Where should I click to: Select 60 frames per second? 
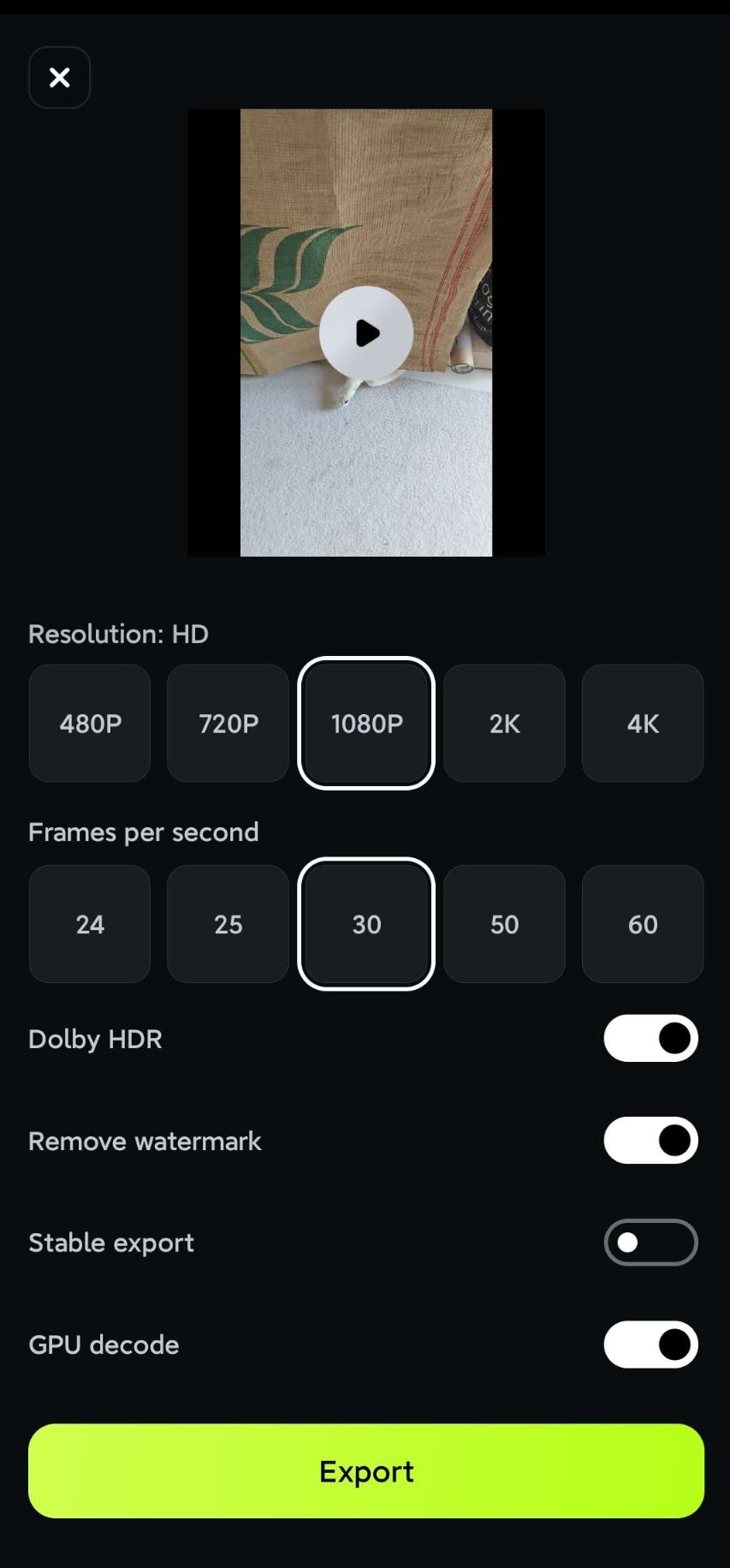[x=643, y=924]
